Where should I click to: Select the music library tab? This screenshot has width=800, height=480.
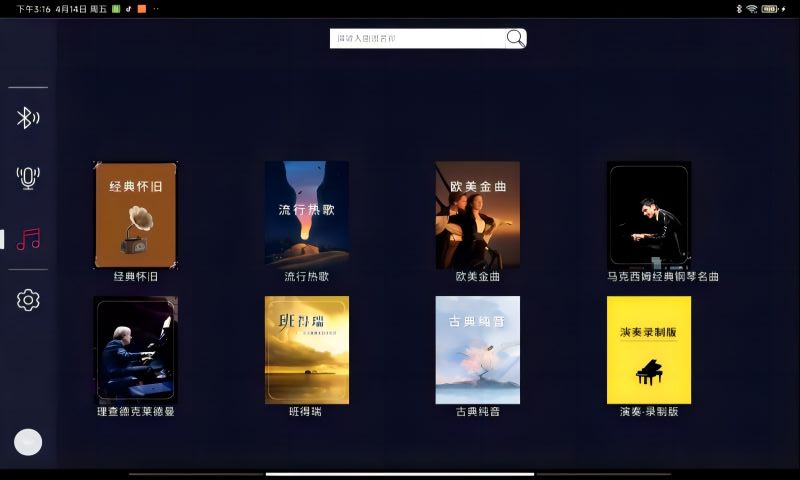(28, 239)
